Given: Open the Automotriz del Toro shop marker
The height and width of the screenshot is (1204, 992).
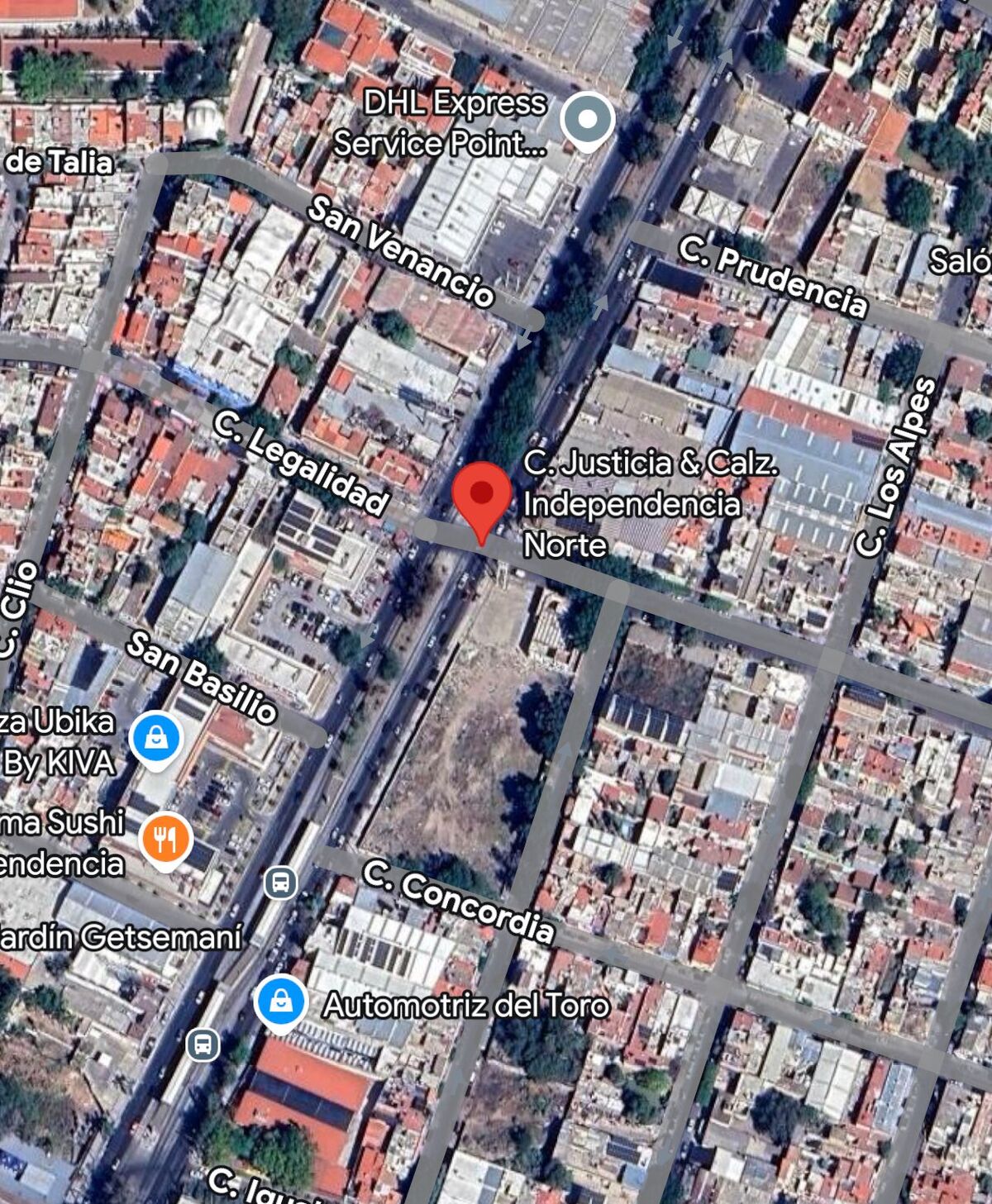Looking at the screenshot, I should pos(281,1001).
